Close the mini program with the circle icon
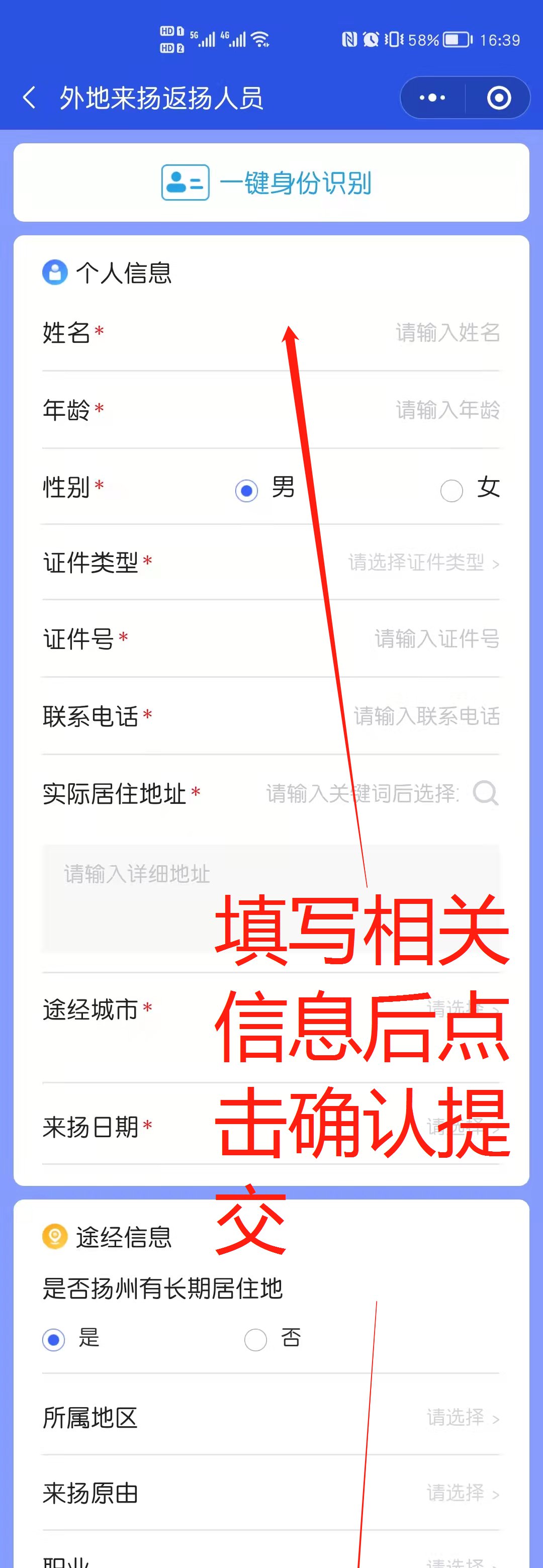543x1568 pixels. (x=499, y=98)
